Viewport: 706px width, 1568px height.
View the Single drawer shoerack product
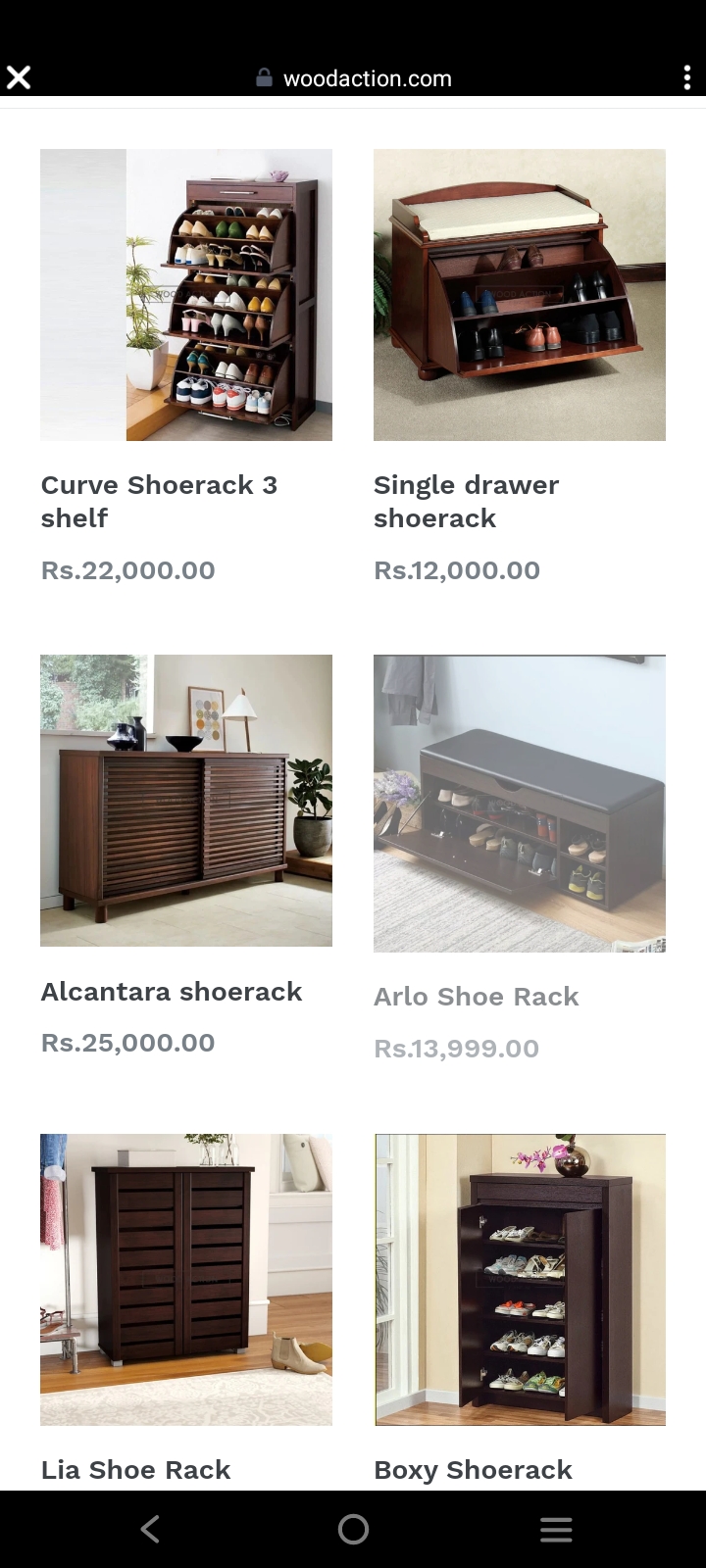tap(520, 295)
